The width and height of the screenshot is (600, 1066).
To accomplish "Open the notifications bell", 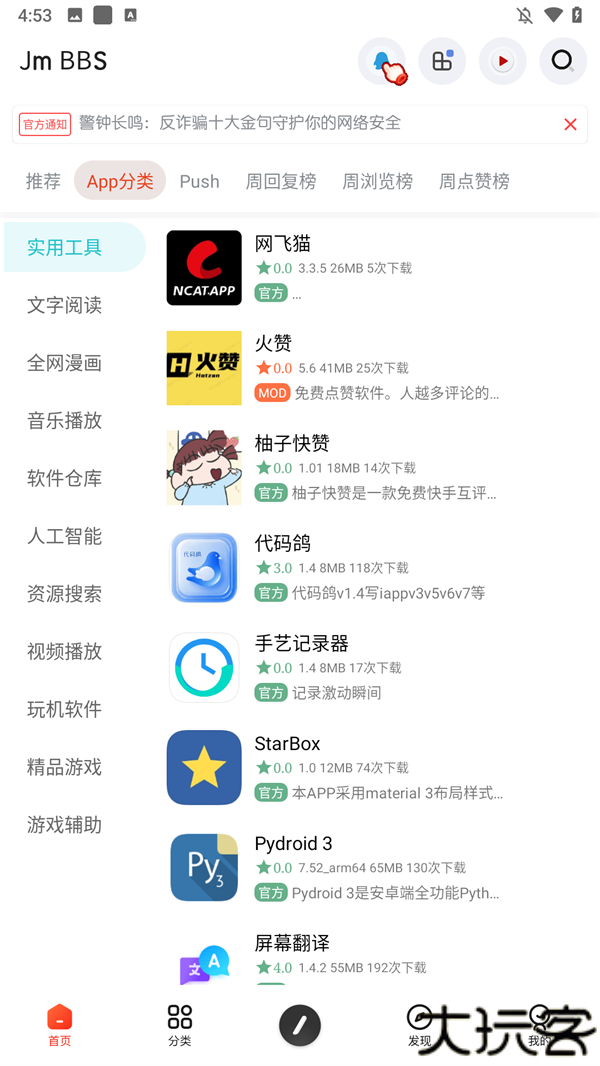I will tap(382, 62).
